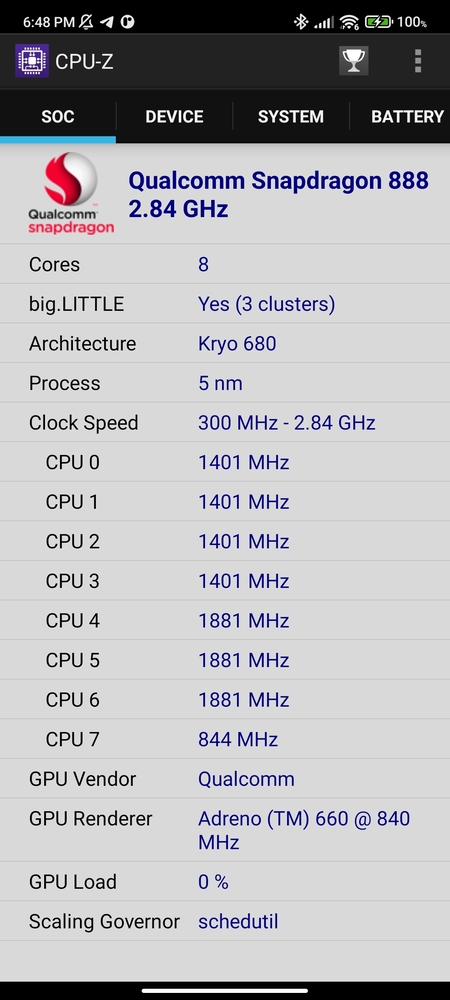Open the three-dot overflow menu
Viewport: 450px width, 1000px height.
pyautogui.click(x=418, y=61)
